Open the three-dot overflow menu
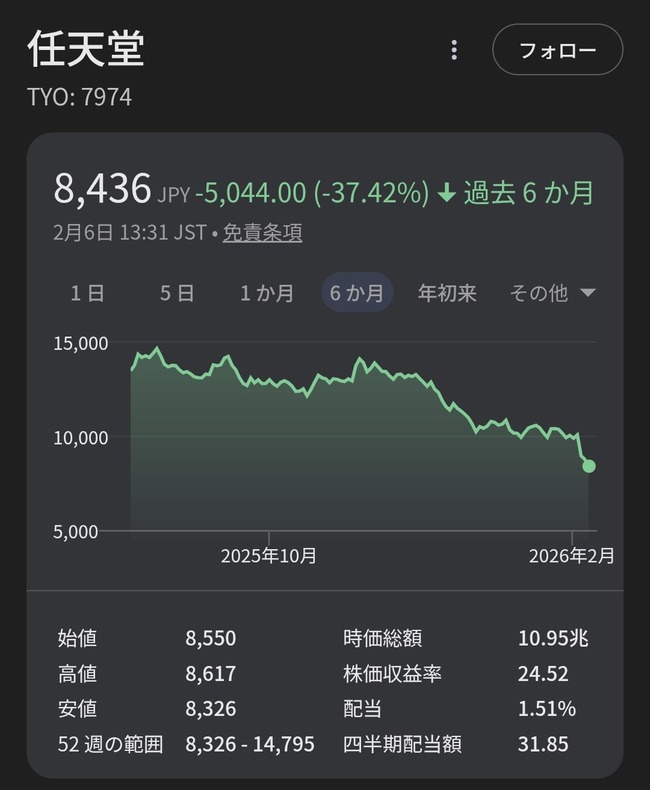Image resolution: width=650 pixels, height=790 pixels. 454,50
